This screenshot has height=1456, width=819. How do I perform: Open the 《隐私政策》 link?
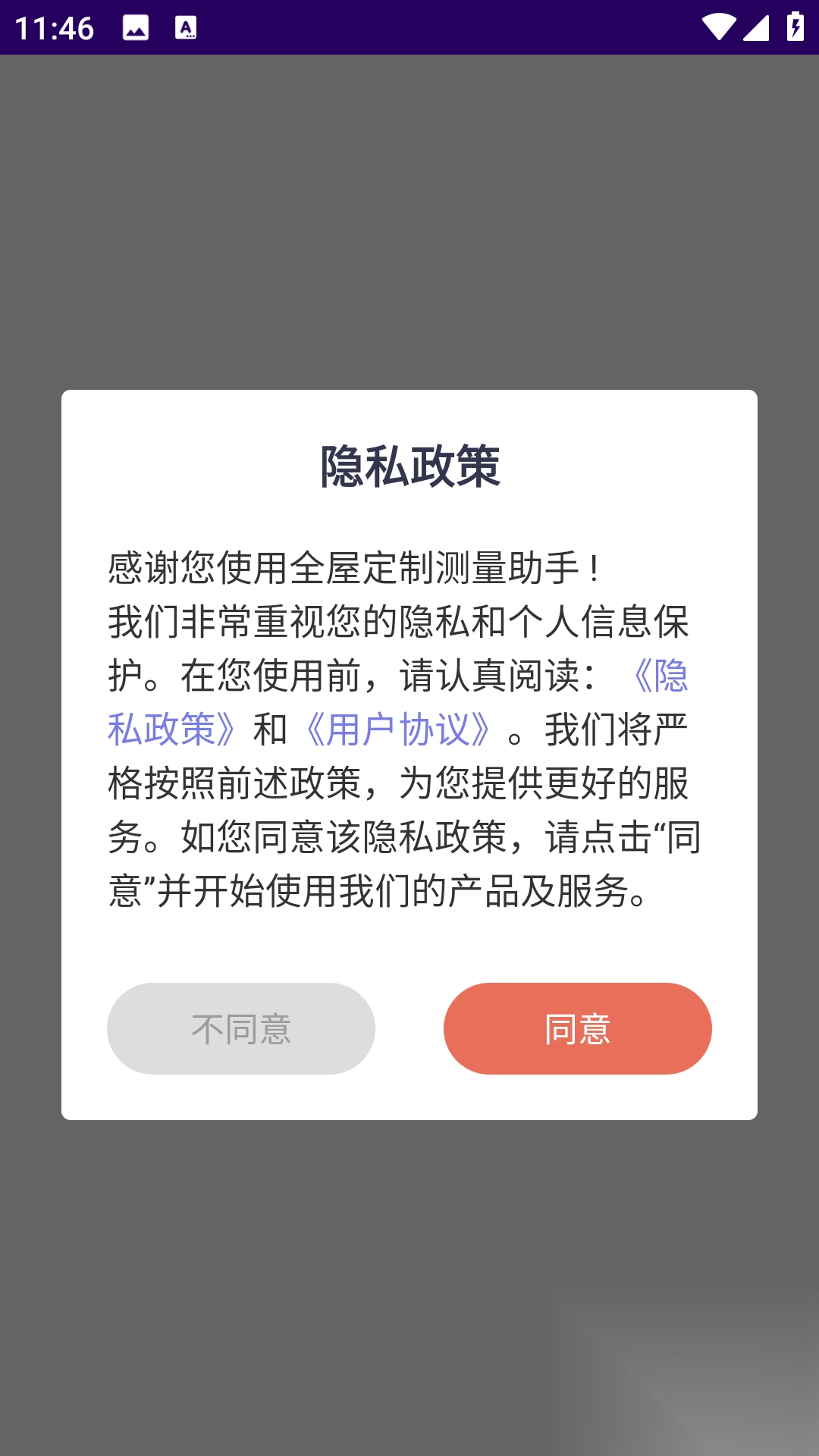tap(172, 729)
